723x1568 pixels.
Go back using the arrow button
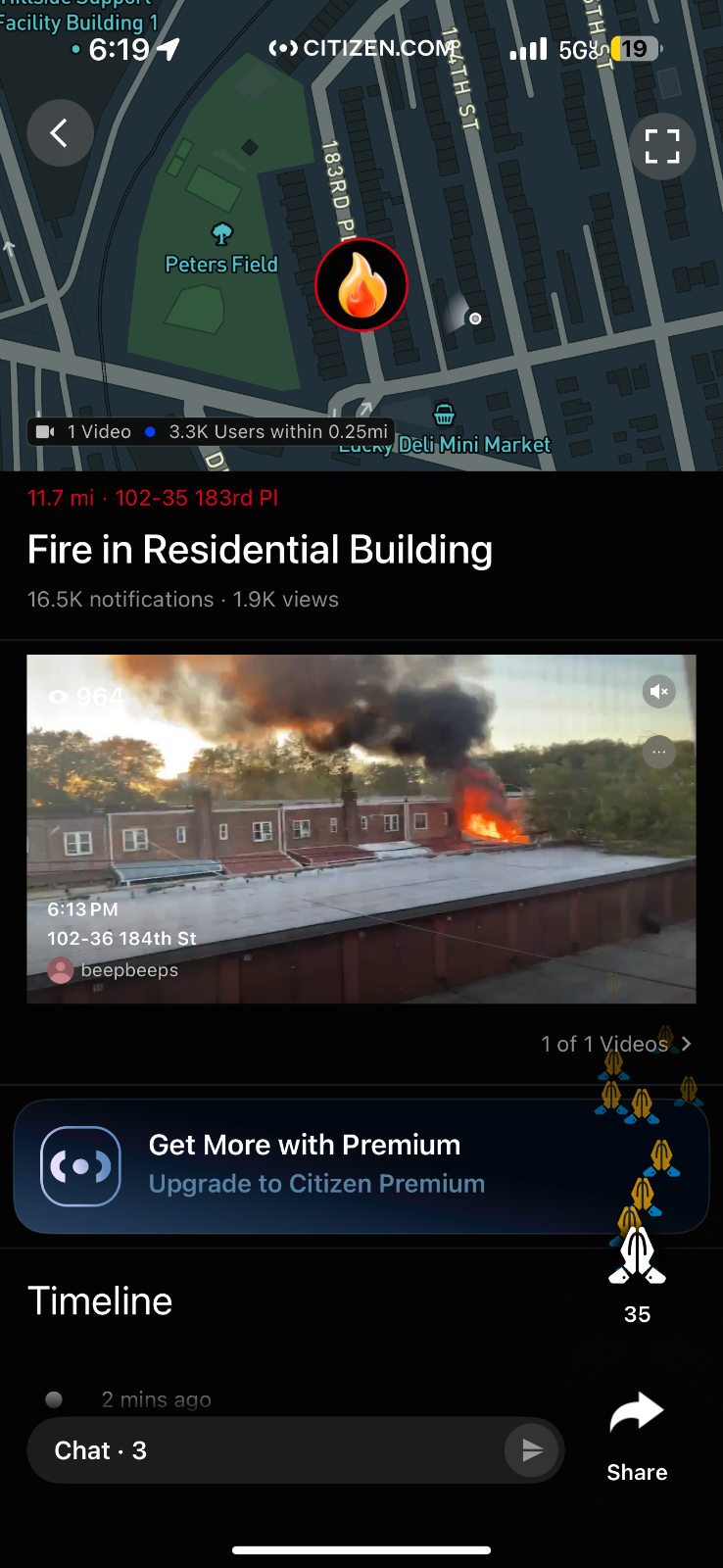(60, 133)
